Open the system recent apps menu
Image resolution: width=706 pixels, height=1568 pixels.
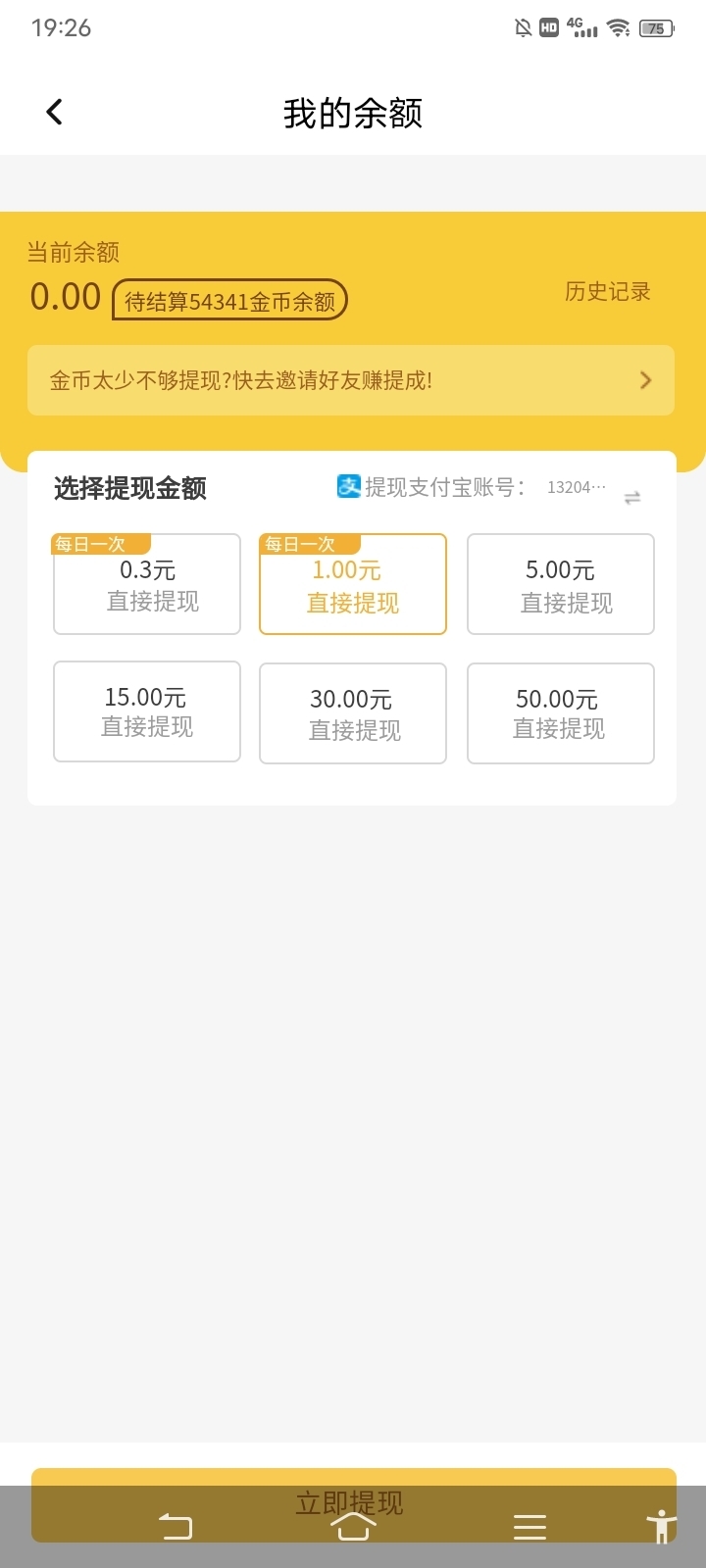(529, 1527)
